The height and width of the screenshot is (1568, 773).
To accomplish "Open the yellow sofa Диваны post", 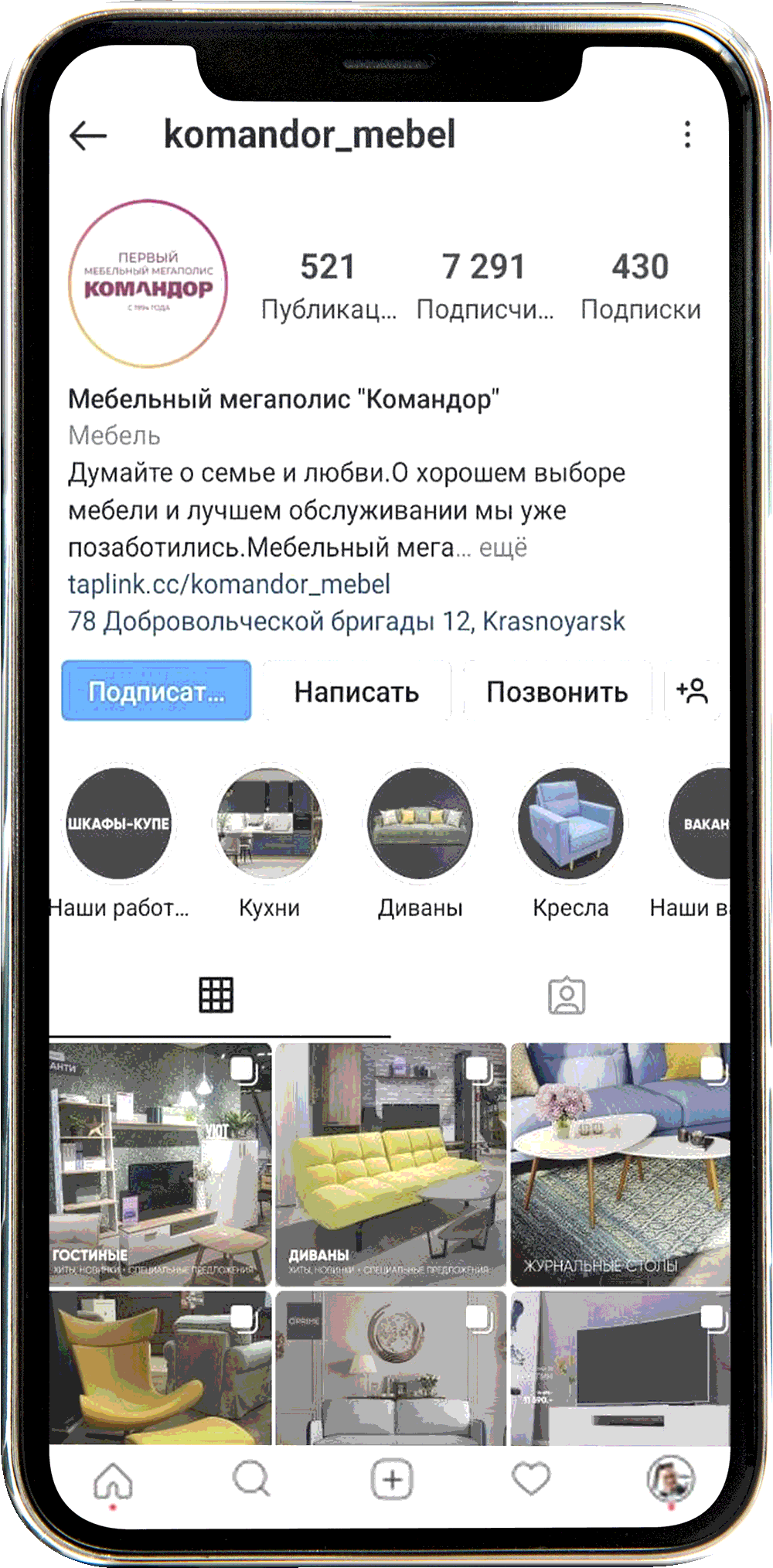I will click(391, 1164).
